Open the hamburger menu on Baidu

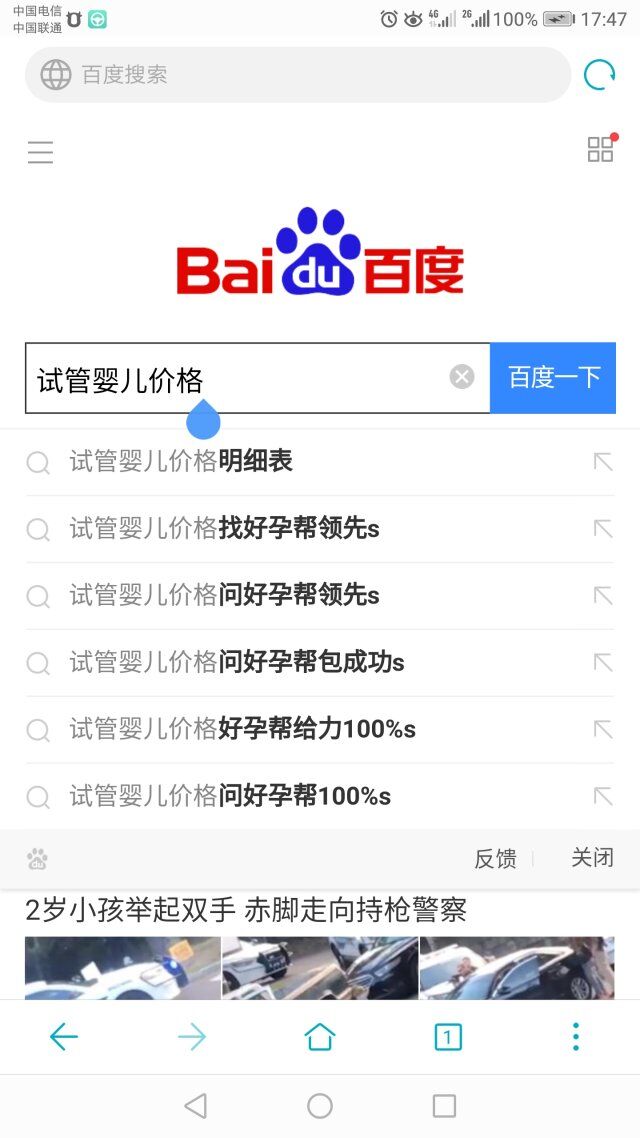pyautogui.click(x=40, y=152)
